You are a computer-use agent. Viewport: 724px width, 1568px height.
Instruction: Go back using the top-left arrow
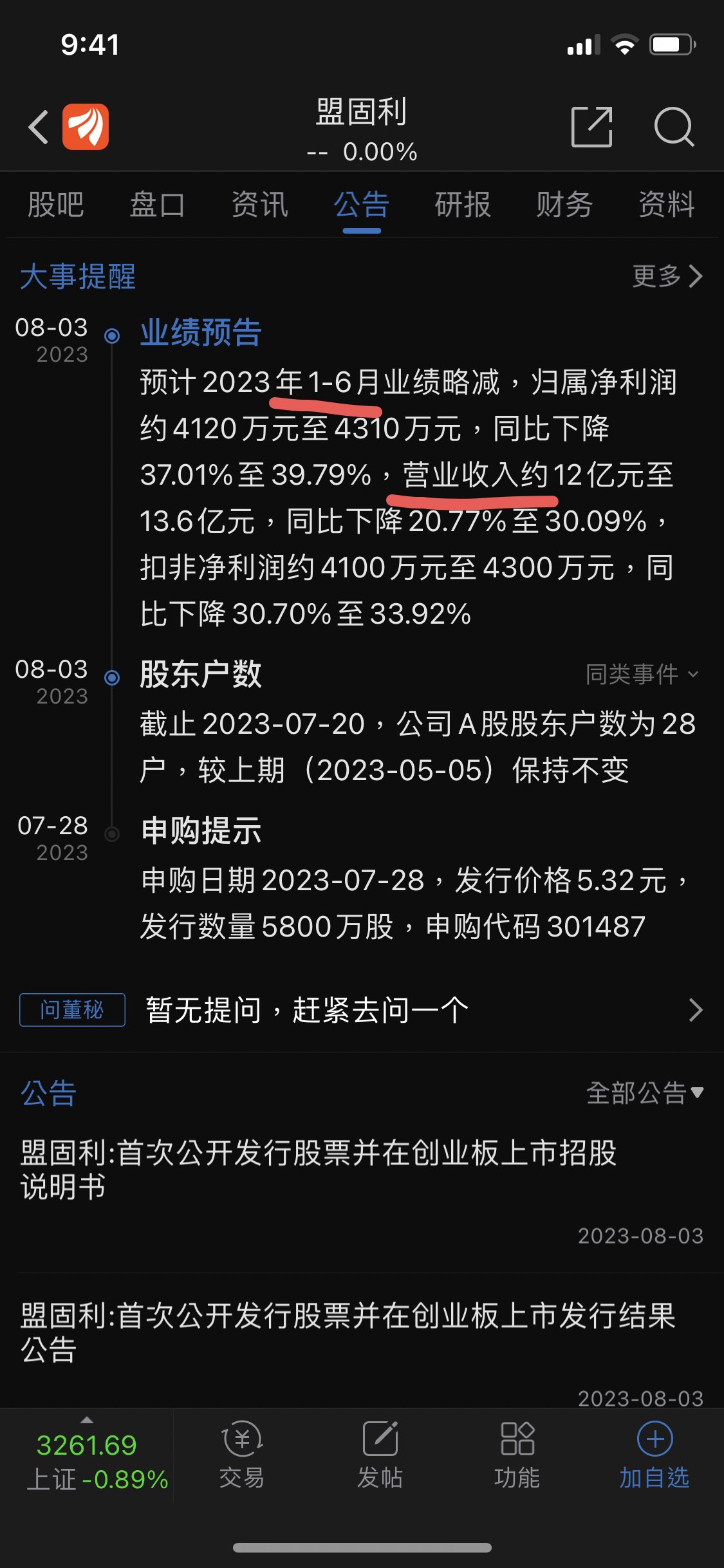[39, 127]
